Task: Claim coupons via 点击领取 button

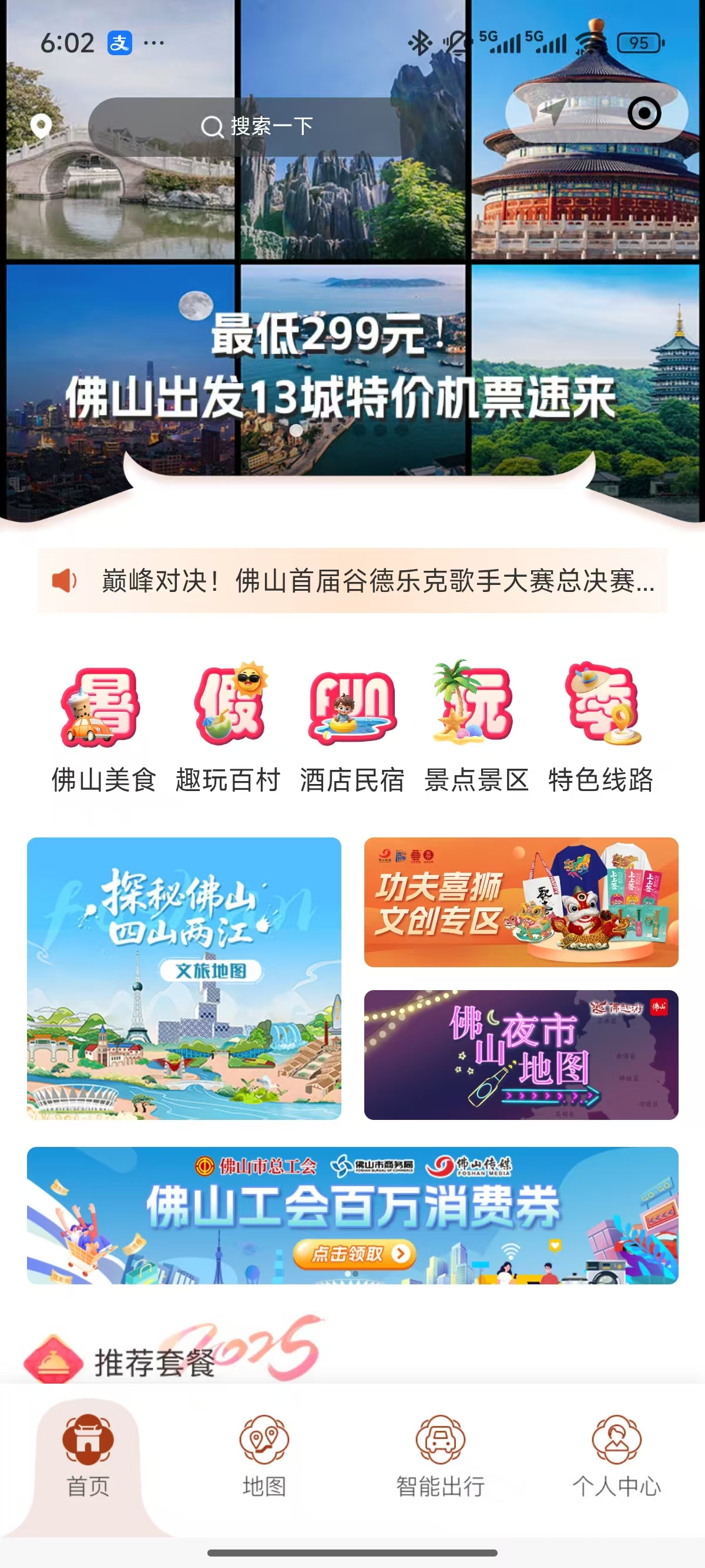Action: [355, 1254]
